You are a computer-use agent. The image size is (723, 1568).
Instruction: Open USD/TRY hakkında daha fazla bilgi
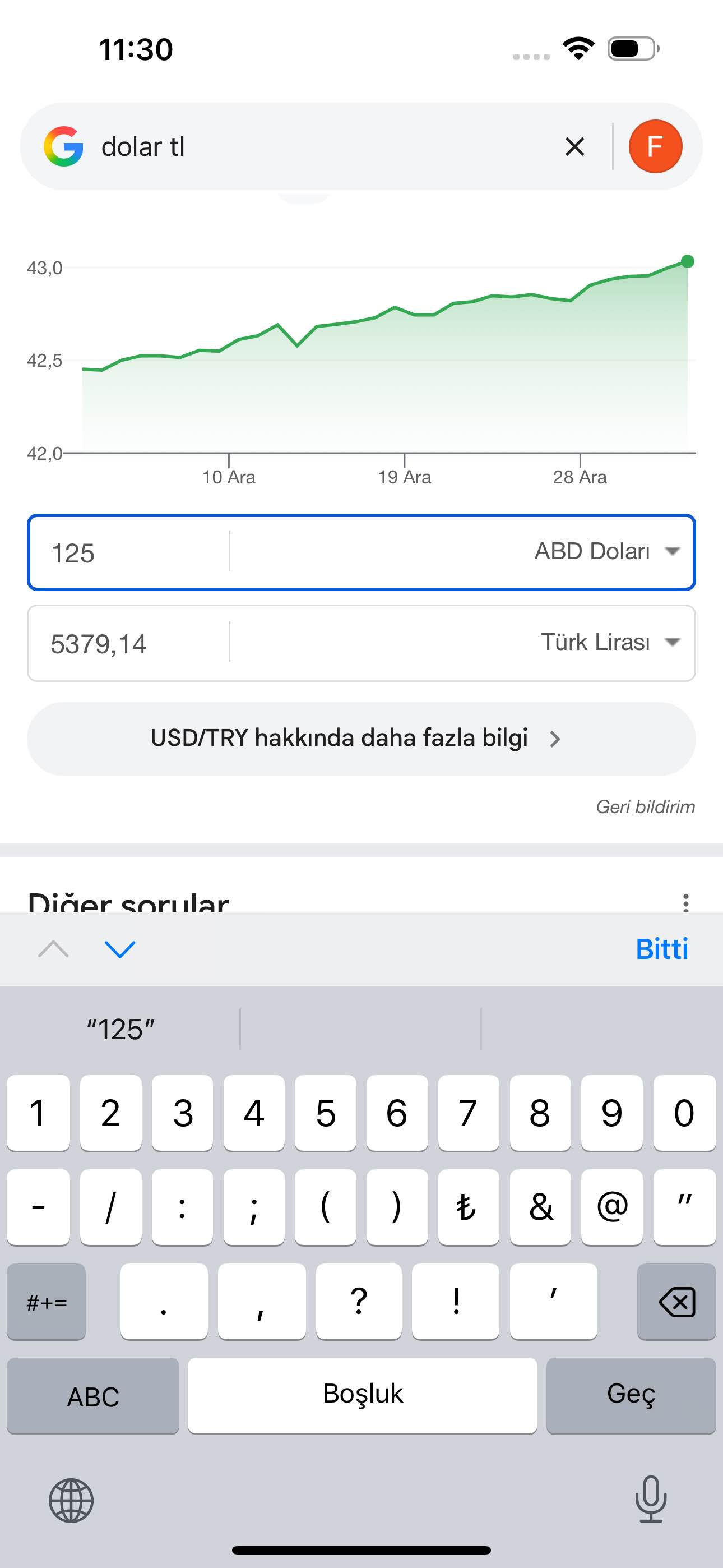(361, 739)
